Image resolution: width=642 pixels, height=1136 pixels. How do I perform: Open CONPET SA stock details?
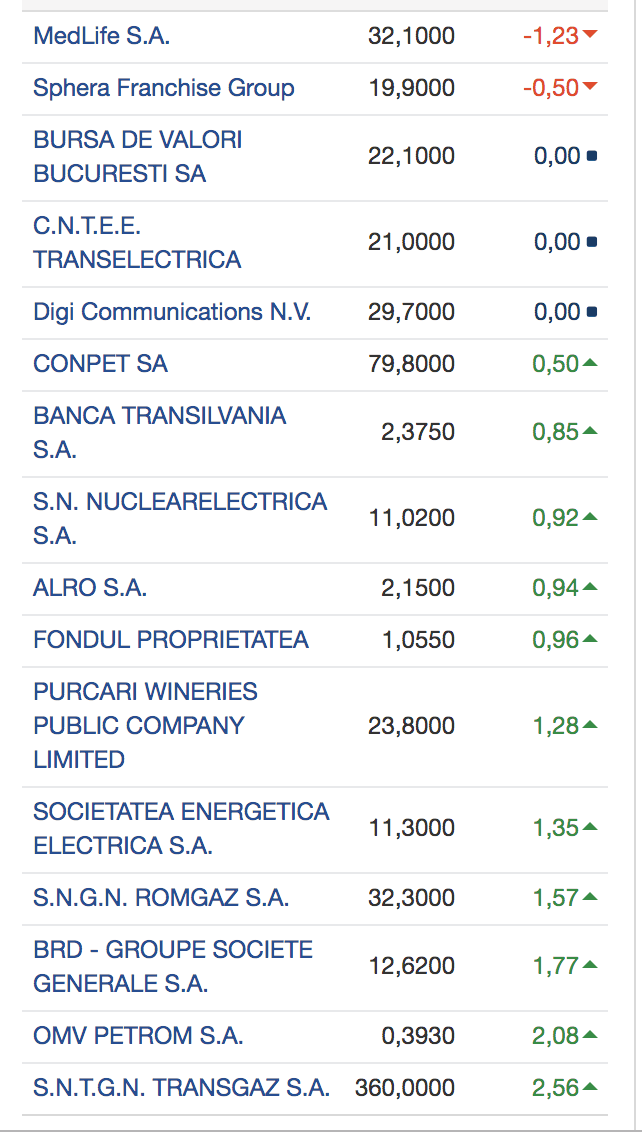coord(101,364)
